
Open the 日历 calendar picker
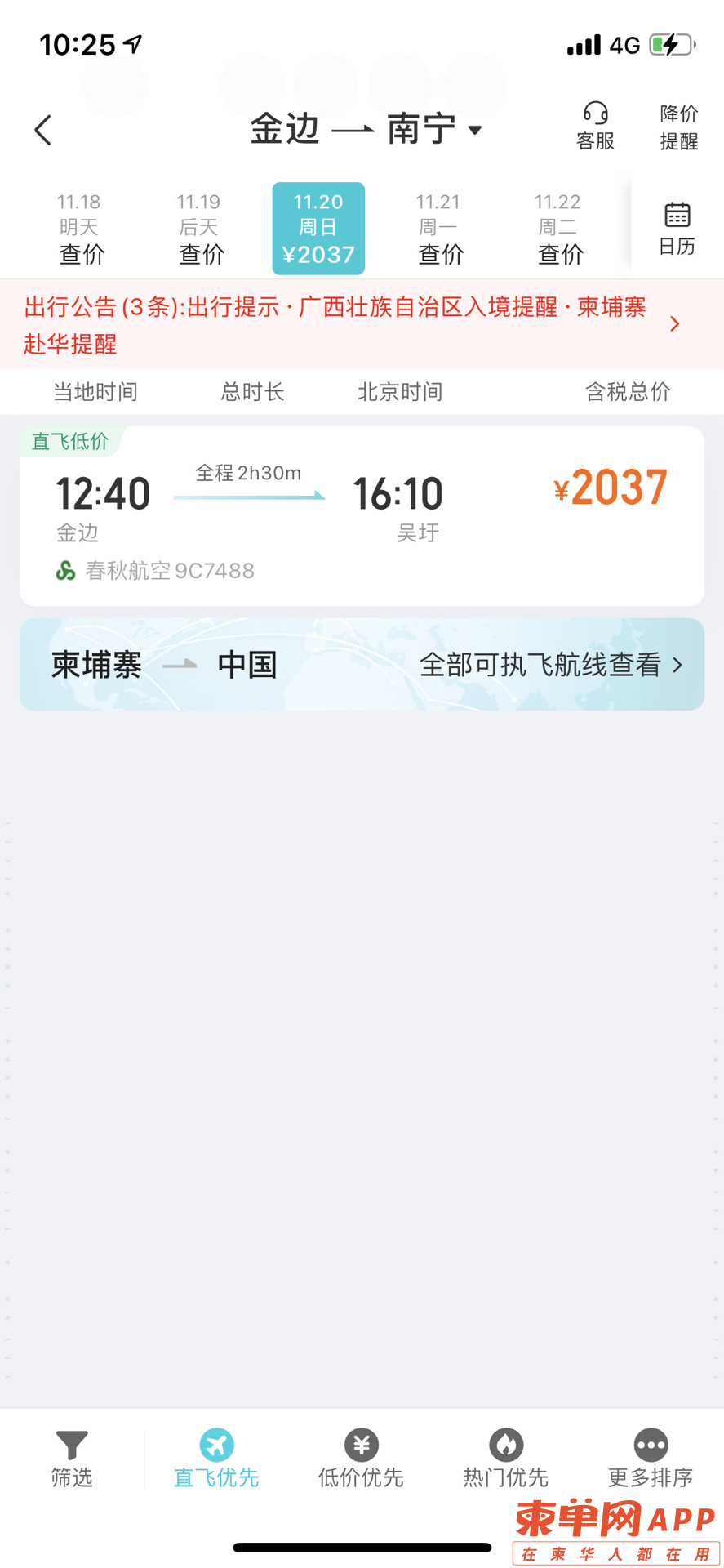(677, 229)
